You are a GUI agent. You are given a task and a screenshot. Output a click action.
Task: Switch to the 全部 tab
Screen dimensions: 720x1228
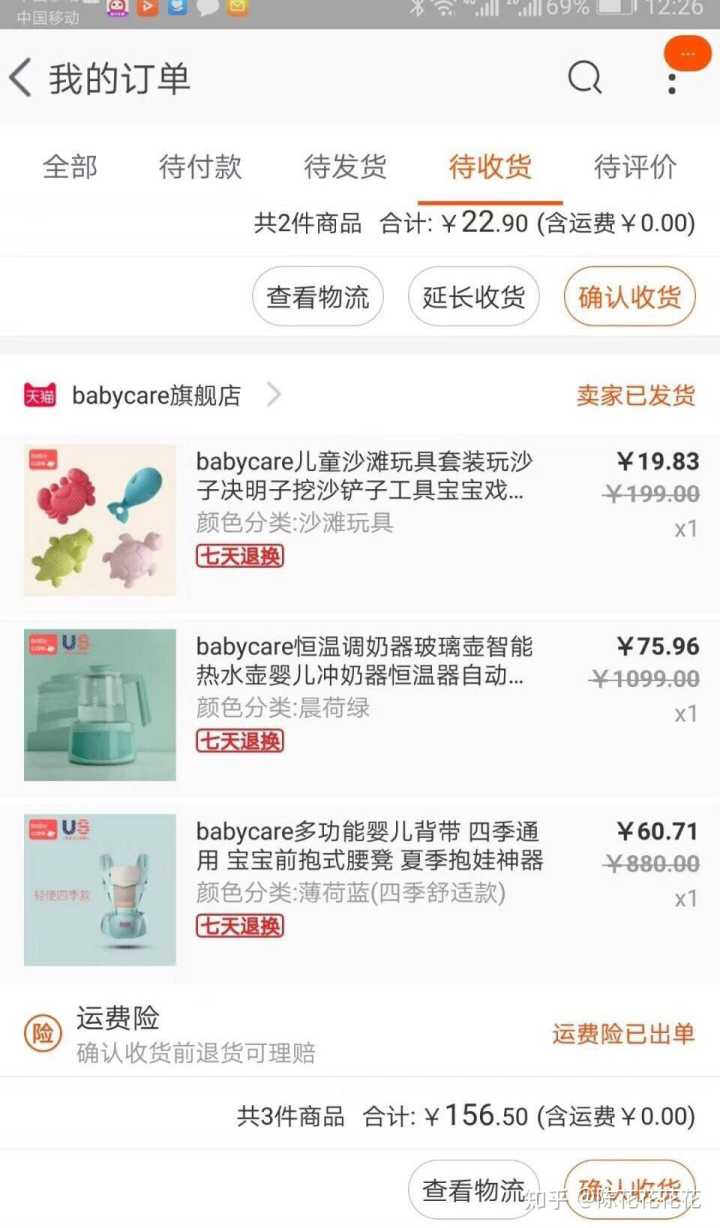click(70, 167)
